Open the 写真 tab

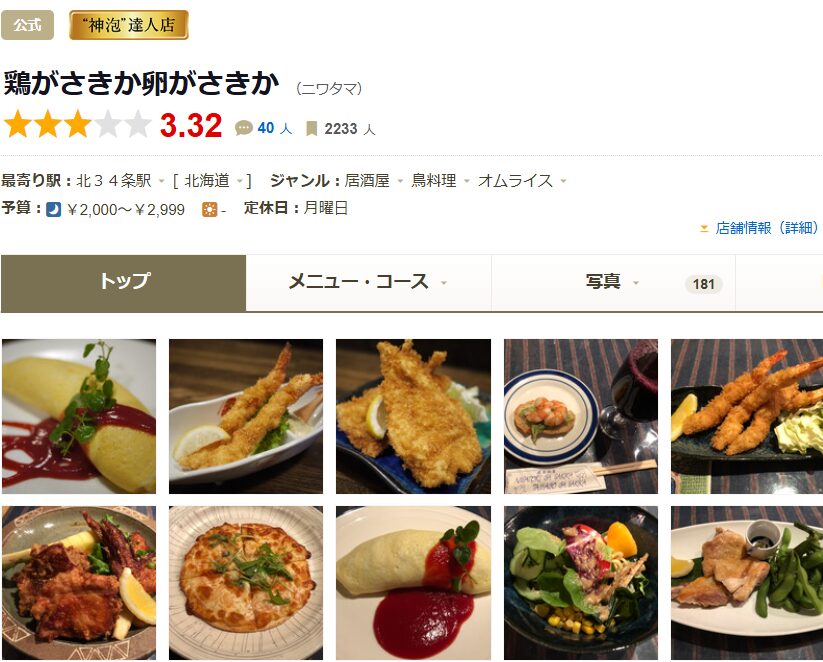pyautogui.click(x=603, y=282)
